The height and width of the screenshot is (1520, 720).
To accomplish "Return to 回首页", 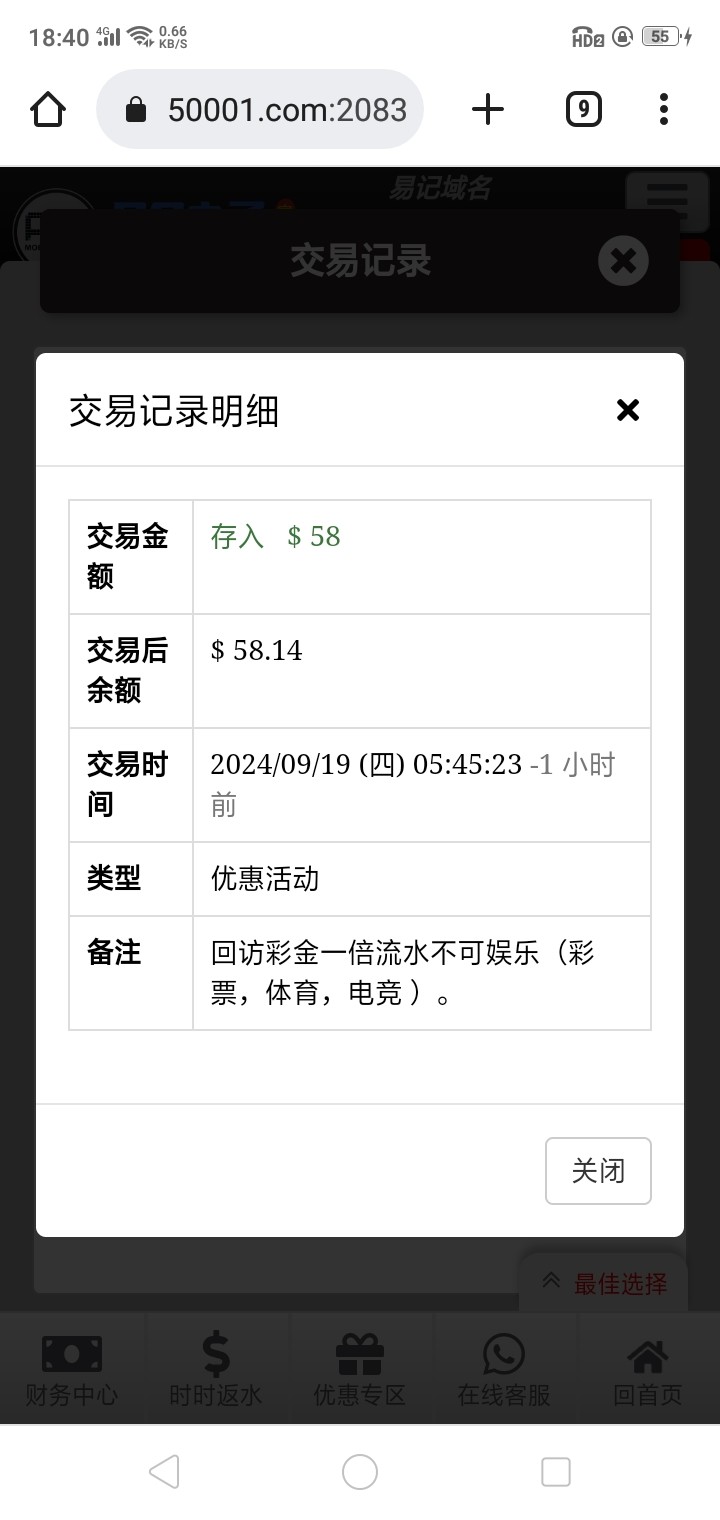I will pos(648,1370).
